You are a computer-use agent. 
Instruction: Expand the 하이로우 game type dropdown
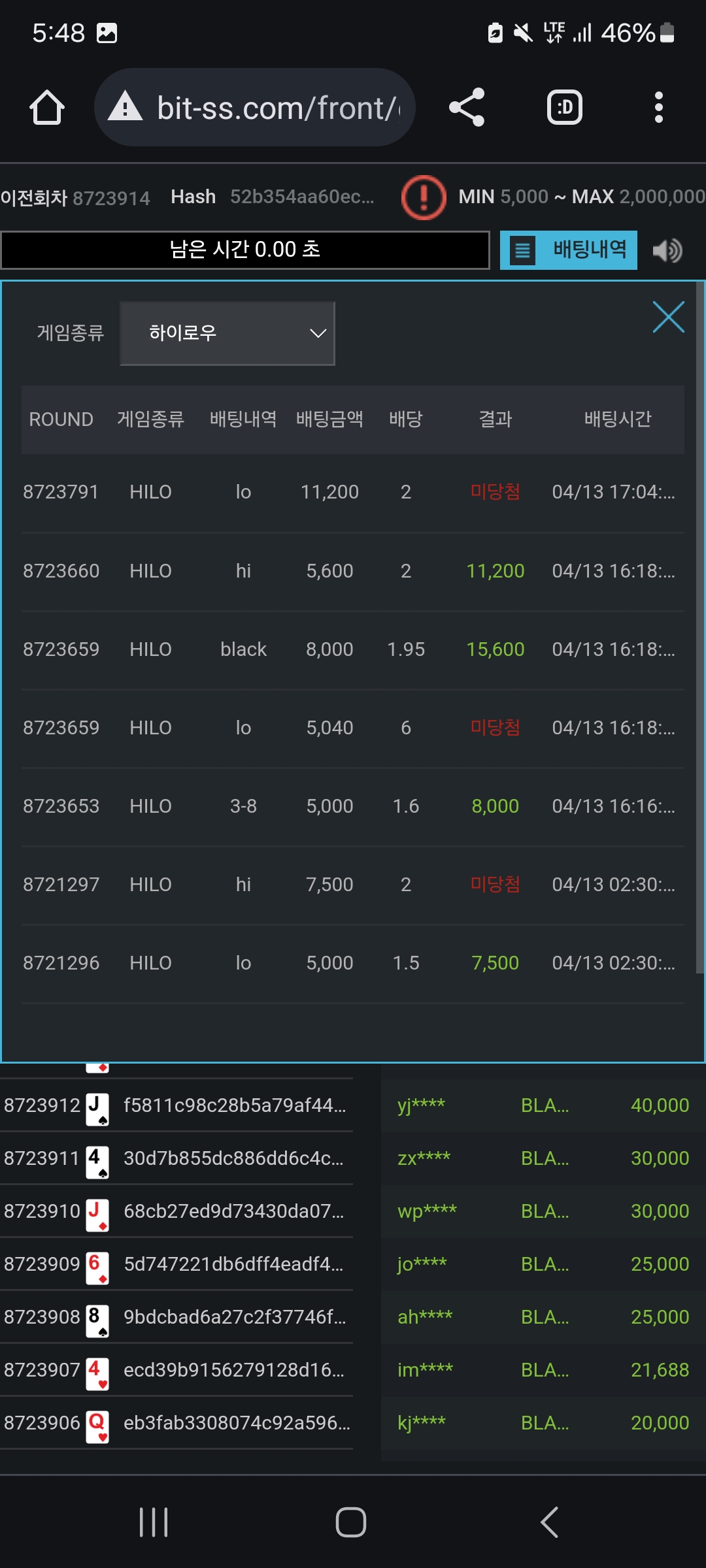pos(227,333)
